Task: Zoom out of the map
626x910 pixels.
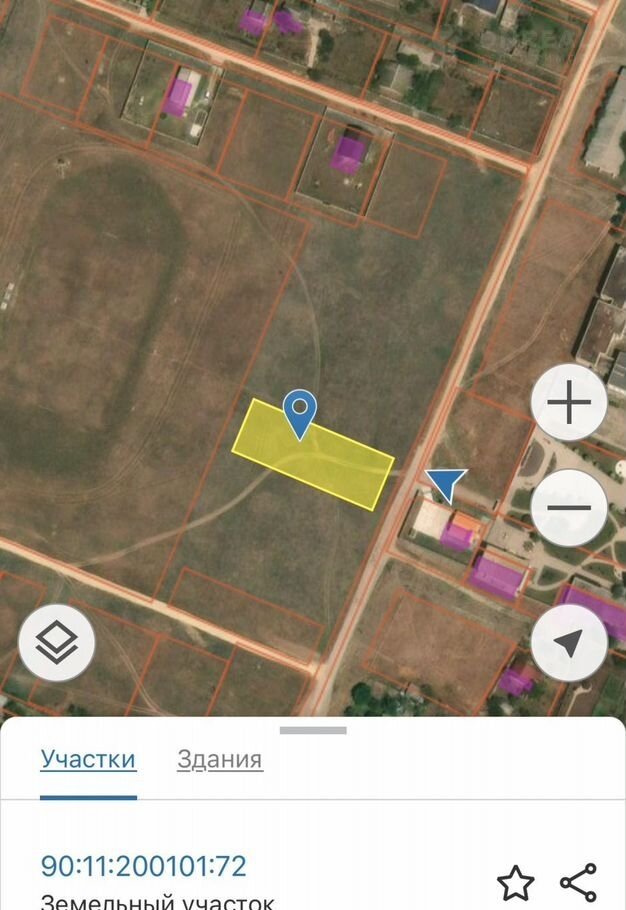Action: [x=569, y=508]
